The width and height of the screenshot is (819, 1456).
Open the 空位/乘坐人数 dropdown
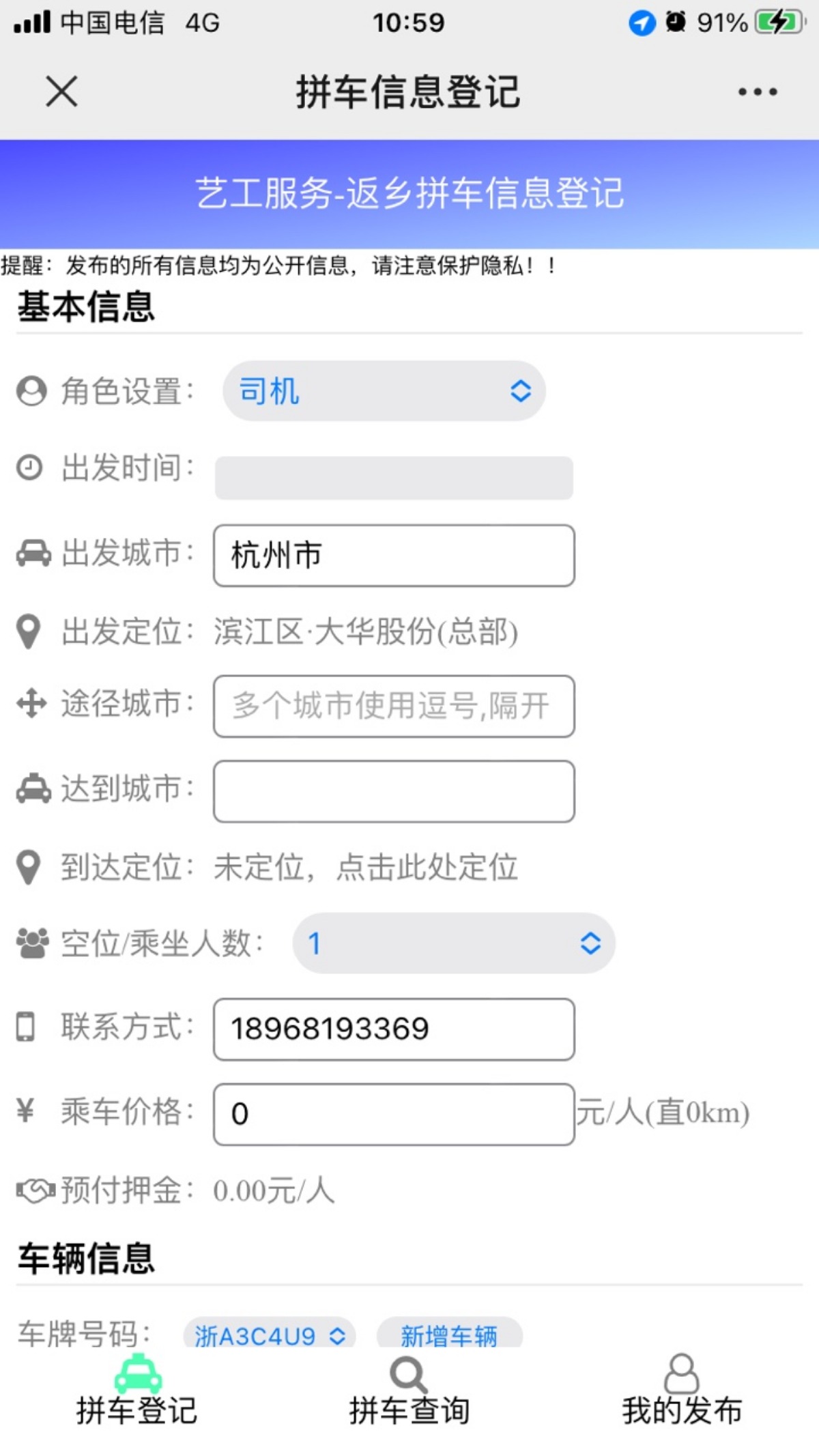click(x=454, y=943)
